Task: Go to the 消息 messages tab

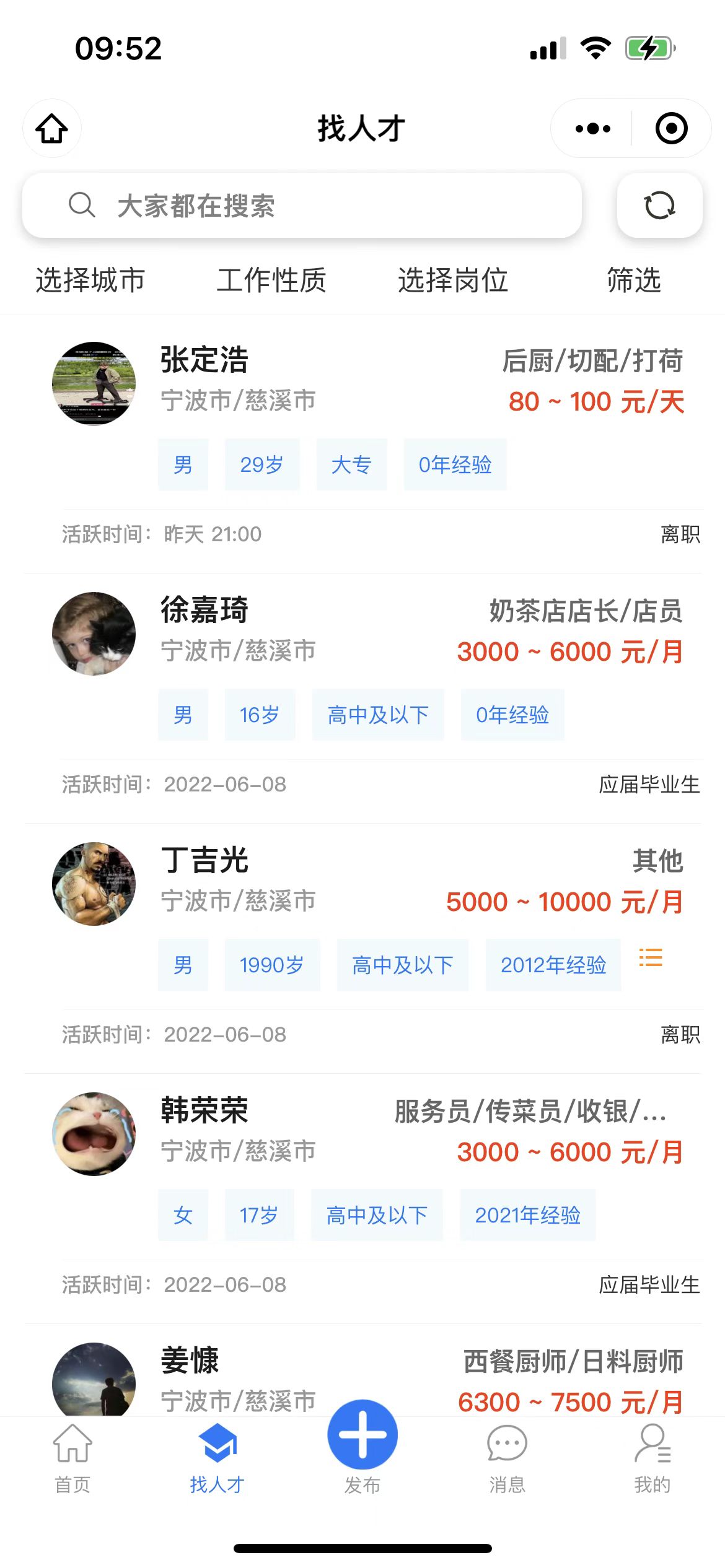Action: 507,1458
